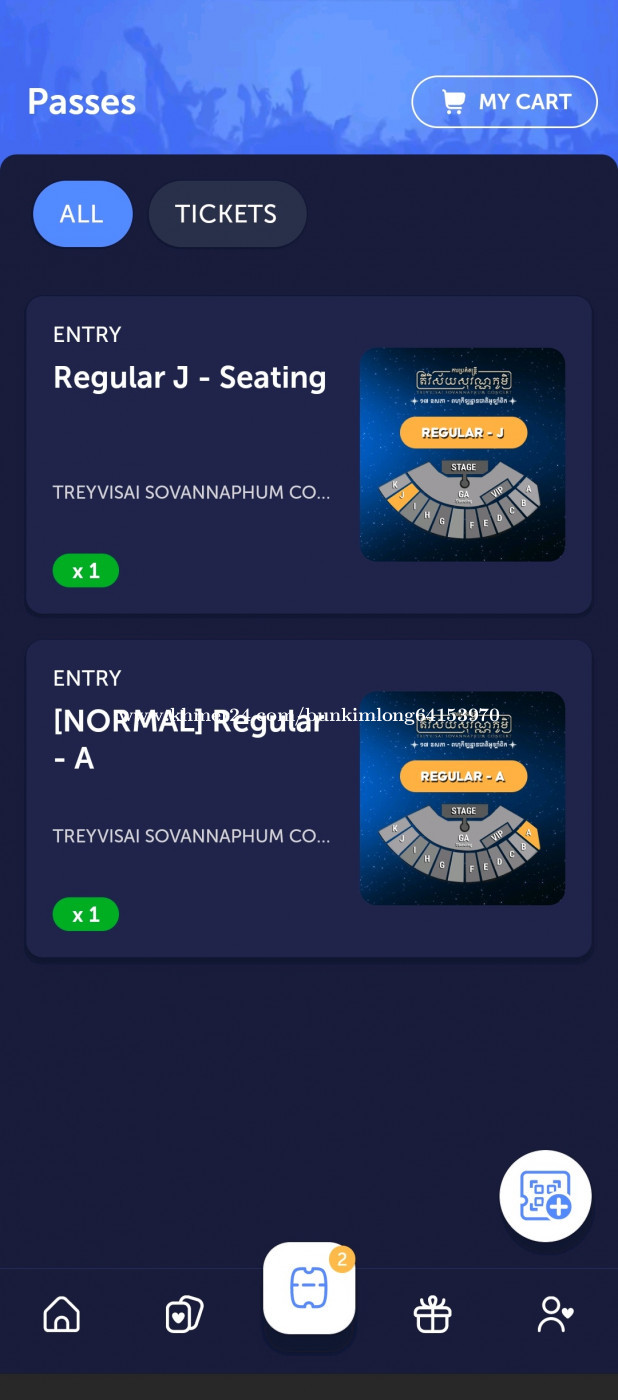This screenshot has height=1400, width=618.
Task: Open the gift rewards tab
Action: pyautogui.click(x=433, y=1314)
